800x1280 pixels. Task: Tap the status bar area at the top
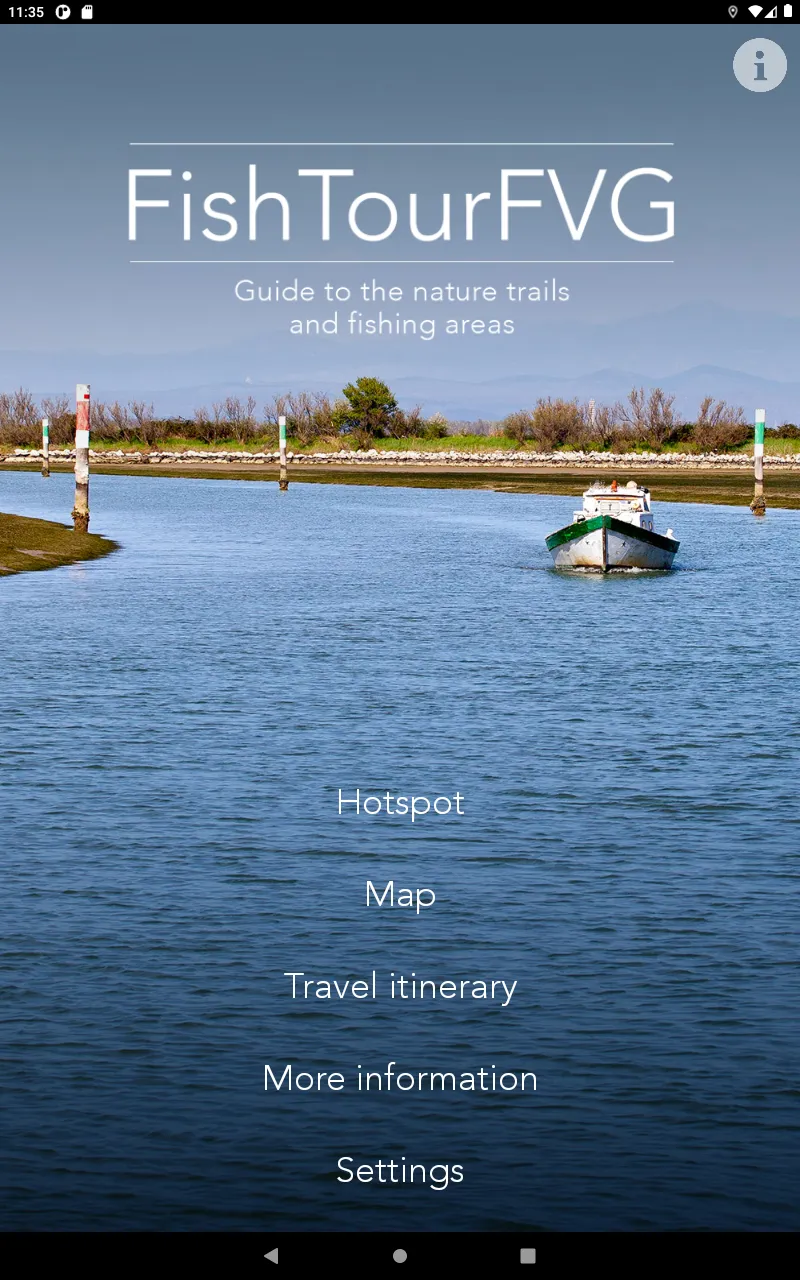[400, 12]
